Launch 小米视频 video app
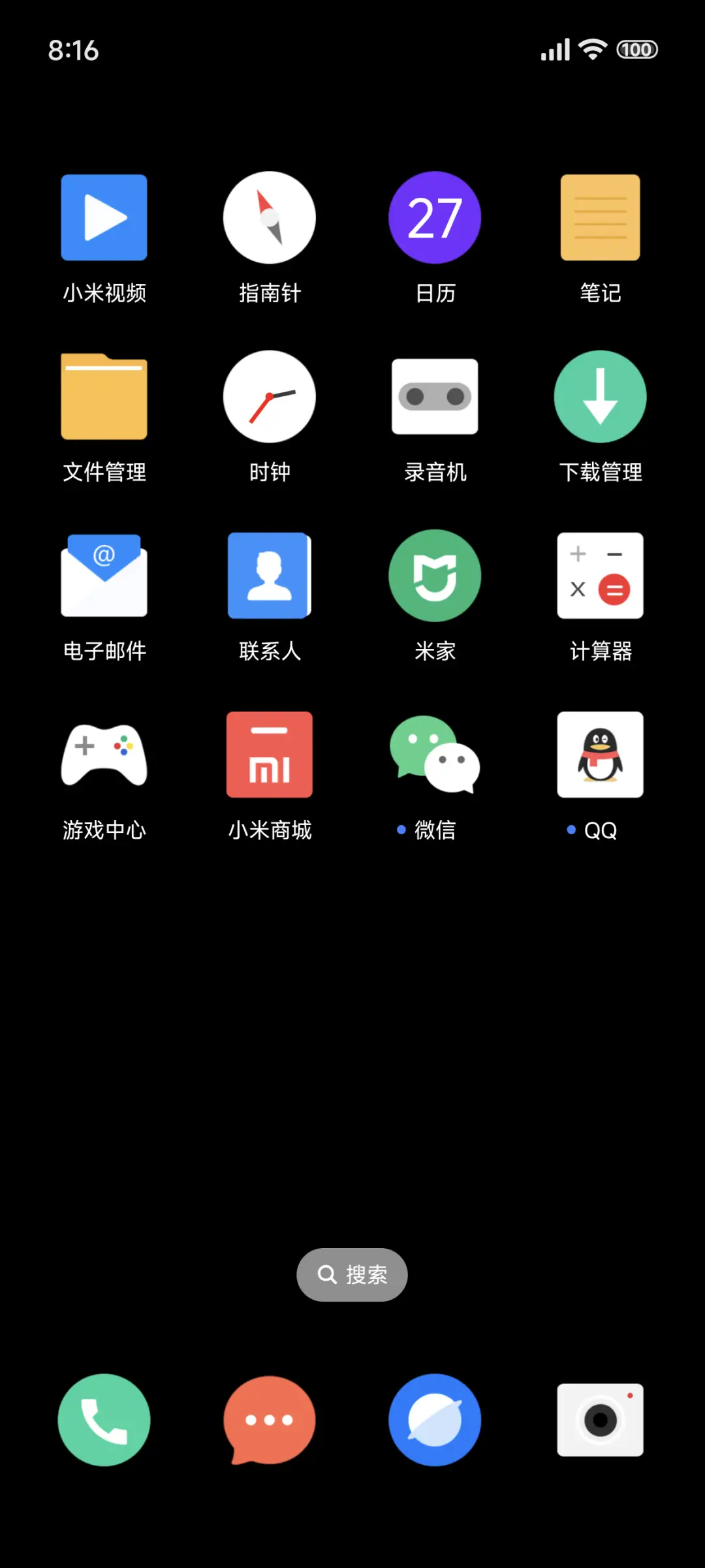This screenshot has width=705, height=1568. pyautogui.click(x=104, y=217)
